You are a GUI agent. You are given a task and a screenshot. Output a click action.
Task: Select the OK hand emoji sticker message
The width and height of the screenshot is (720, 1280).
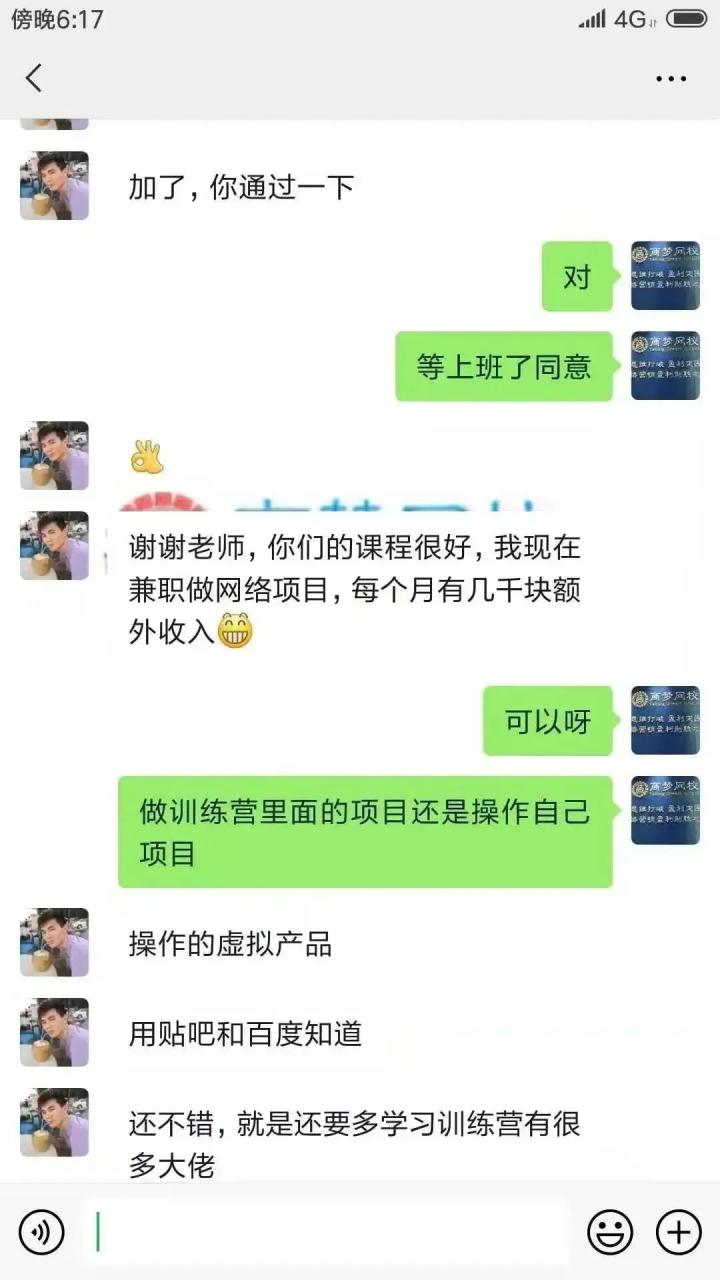[148, 457]
